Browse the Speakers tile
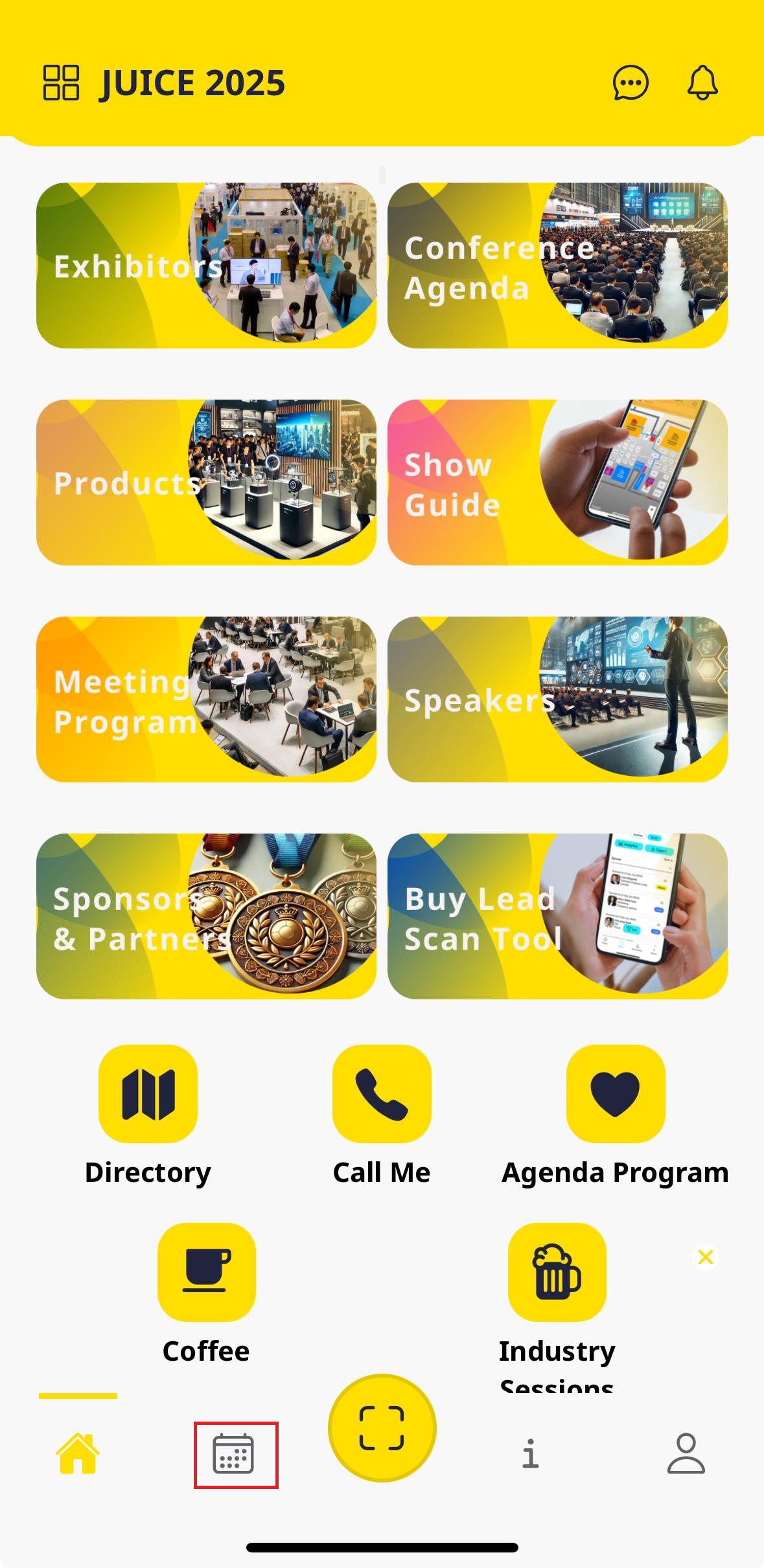 [x=557, y=699]
